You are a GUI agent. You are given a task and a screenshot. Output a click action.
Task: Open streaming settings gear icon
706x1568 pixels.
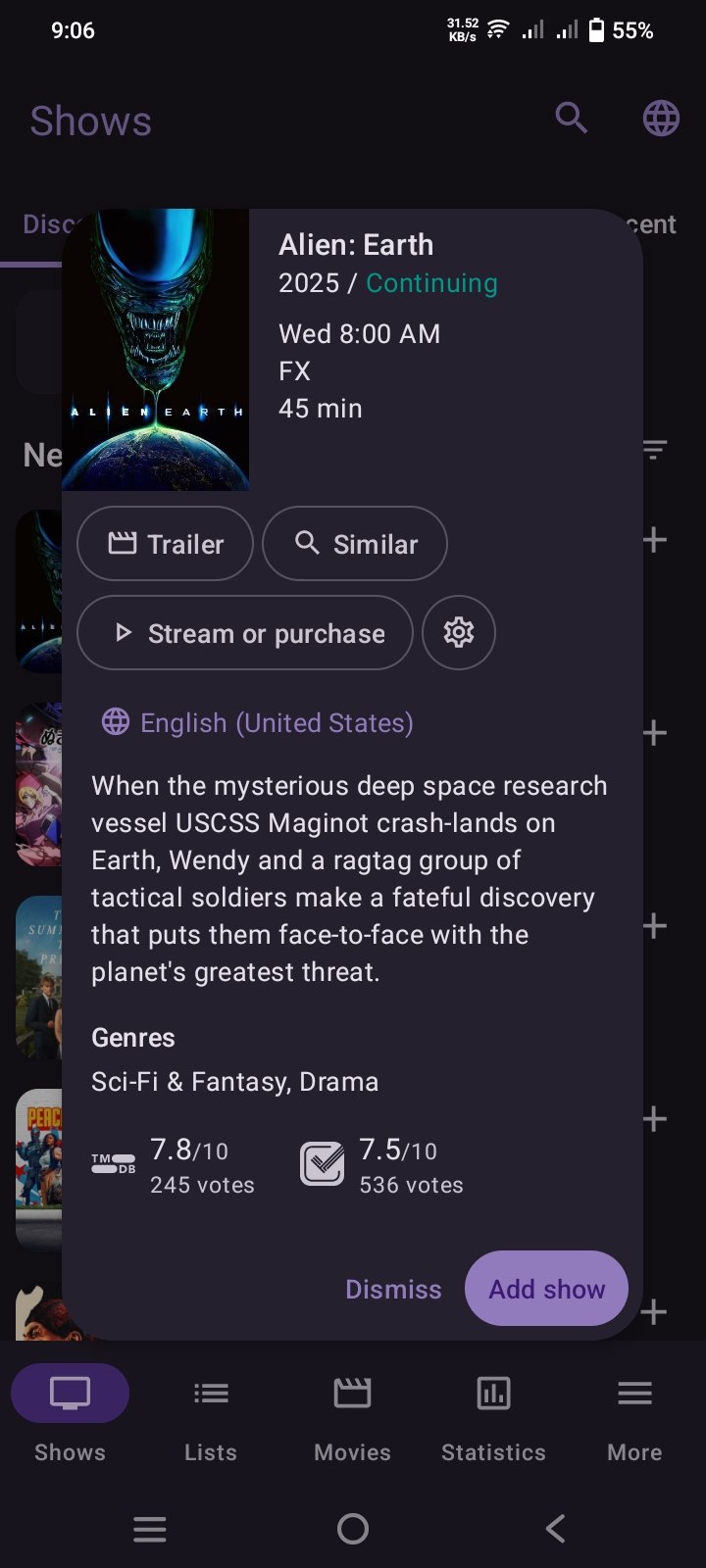459,633
